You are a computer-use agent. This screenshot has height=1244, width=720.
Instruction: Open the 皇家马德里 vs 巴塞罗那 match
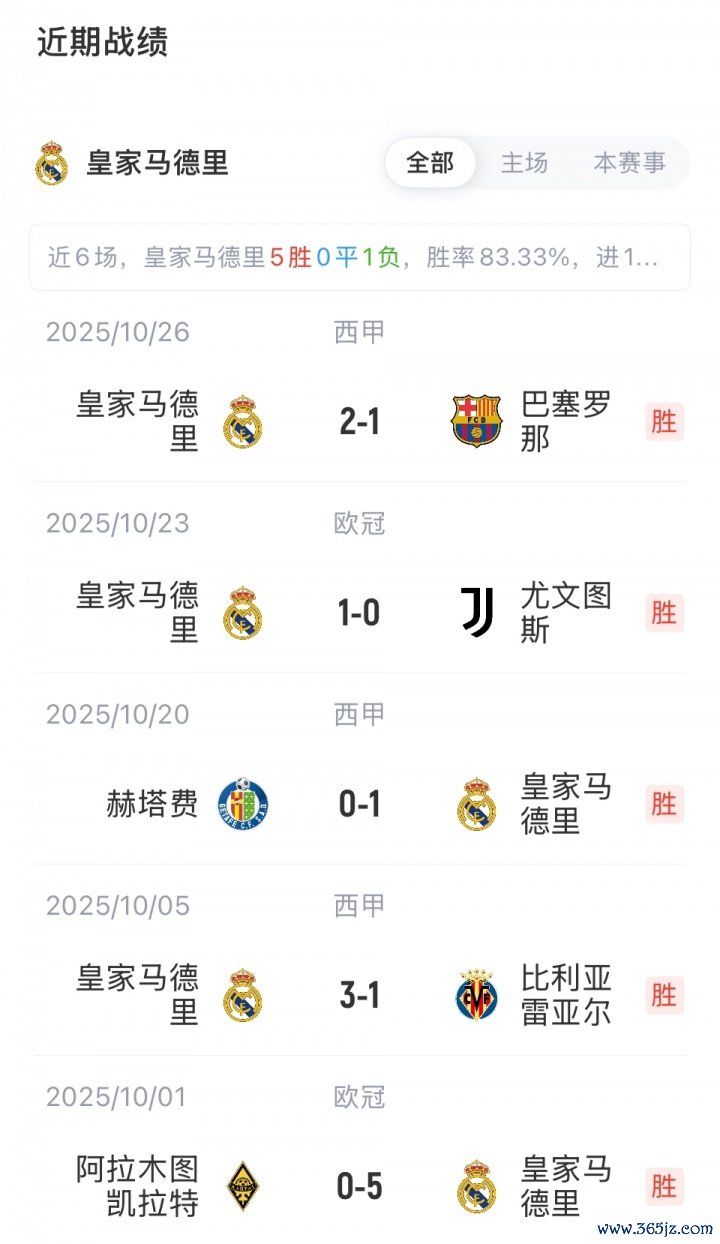(x=360, y=422)
